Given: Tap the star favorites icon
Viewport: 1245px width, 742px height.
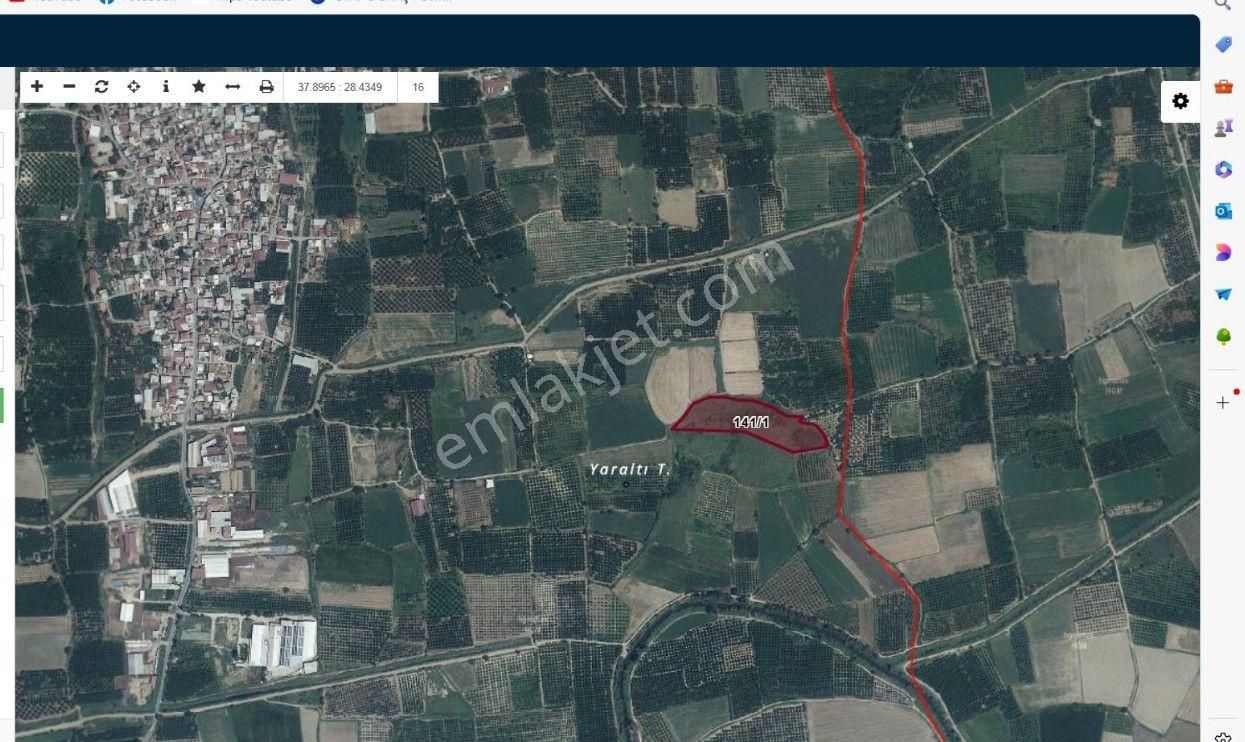Looking at the screenshot, I should [199, 87].
